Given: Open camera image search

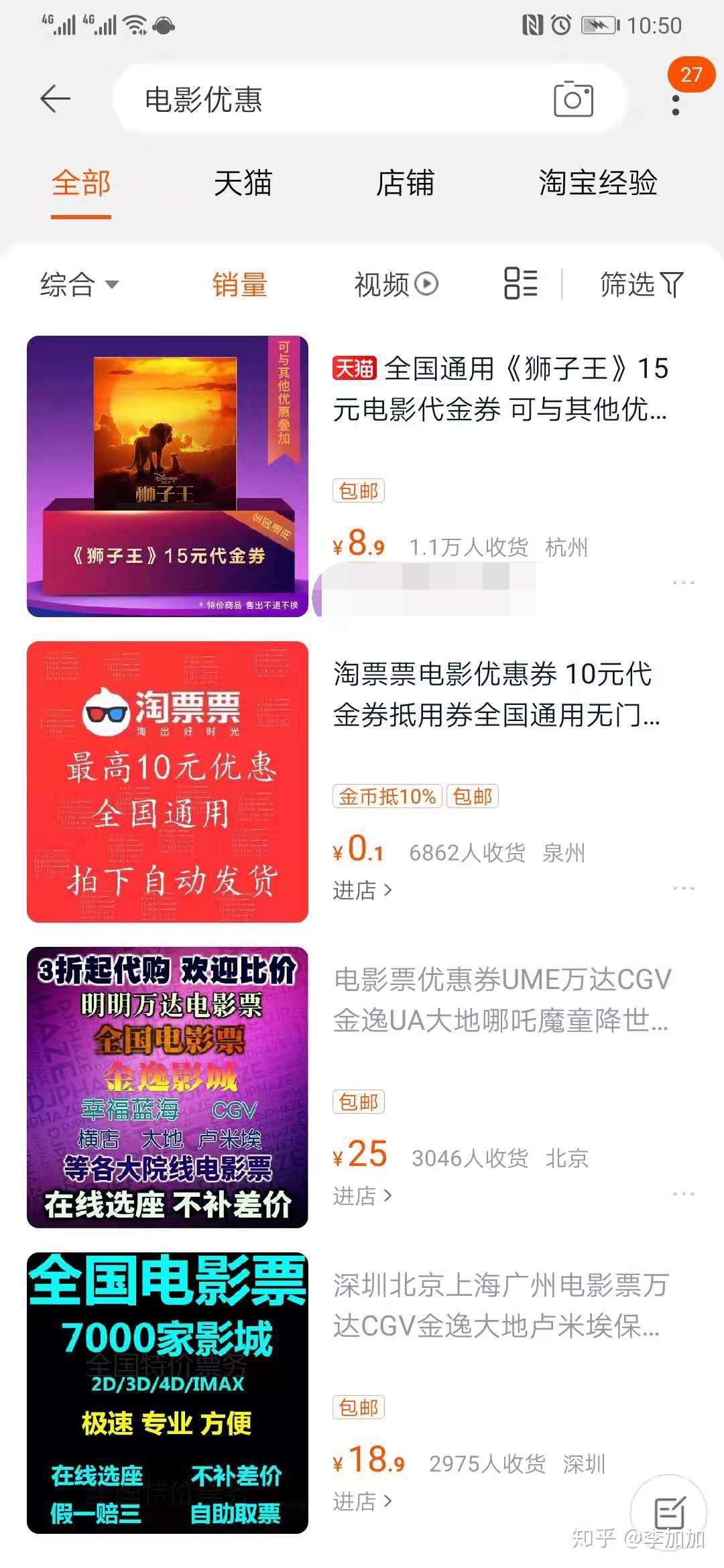Looking at the screenshot, I should pos(573,99).
